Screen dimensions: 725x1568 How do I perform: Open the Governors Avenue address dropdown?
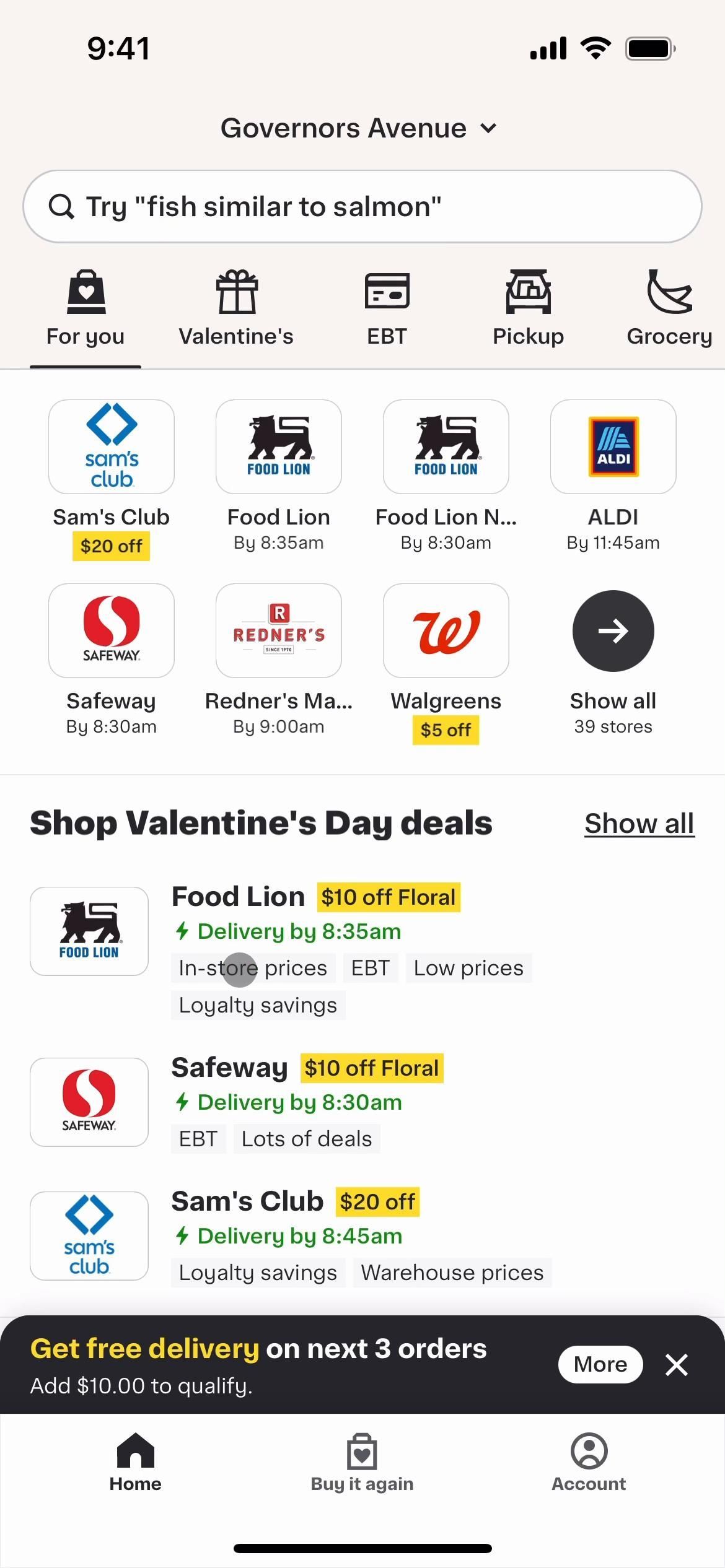358,128
